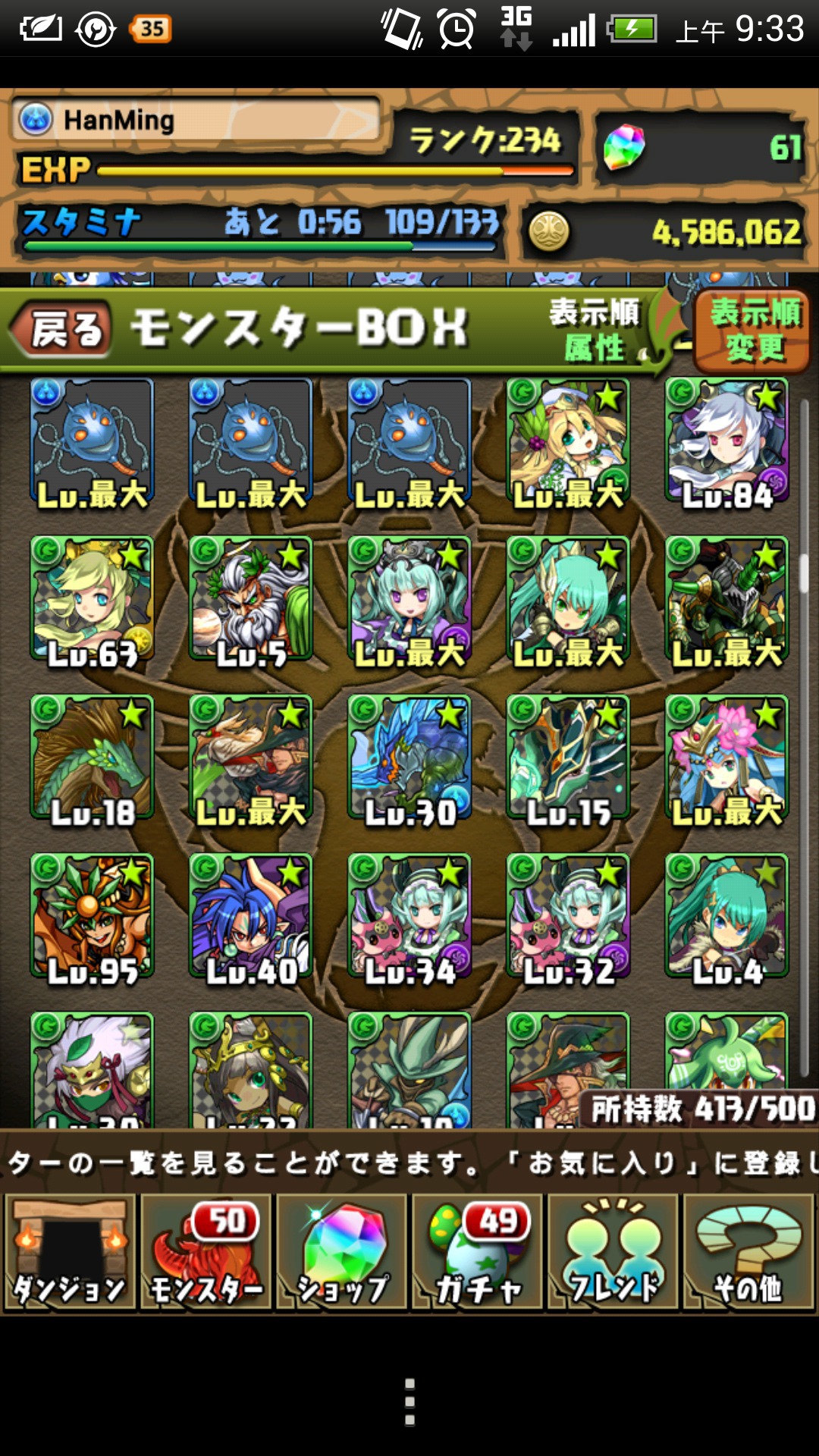Select the Lv.15 armored mech monster
819x1456 pixels.
click(568, 761)
